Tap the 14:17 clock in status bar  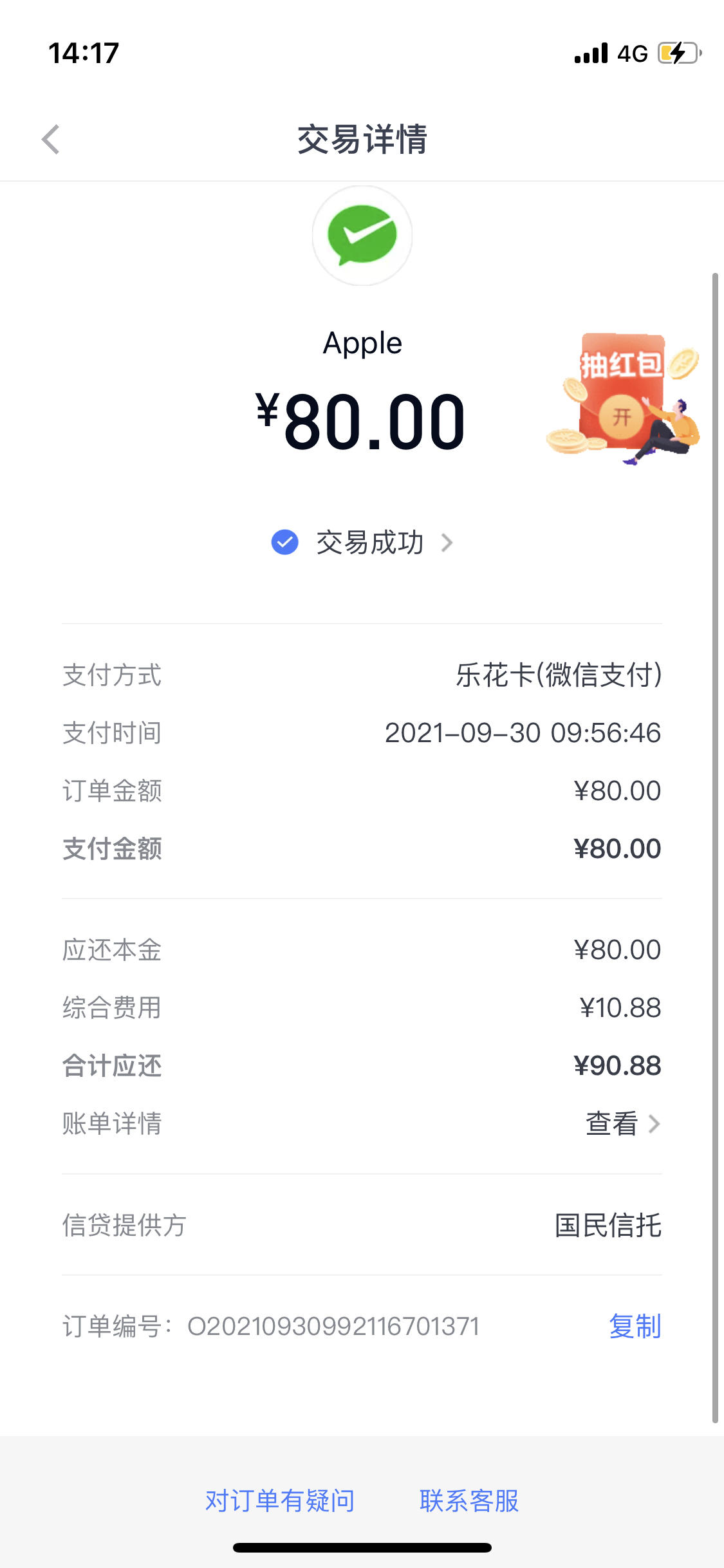click(x=83, y=55)
